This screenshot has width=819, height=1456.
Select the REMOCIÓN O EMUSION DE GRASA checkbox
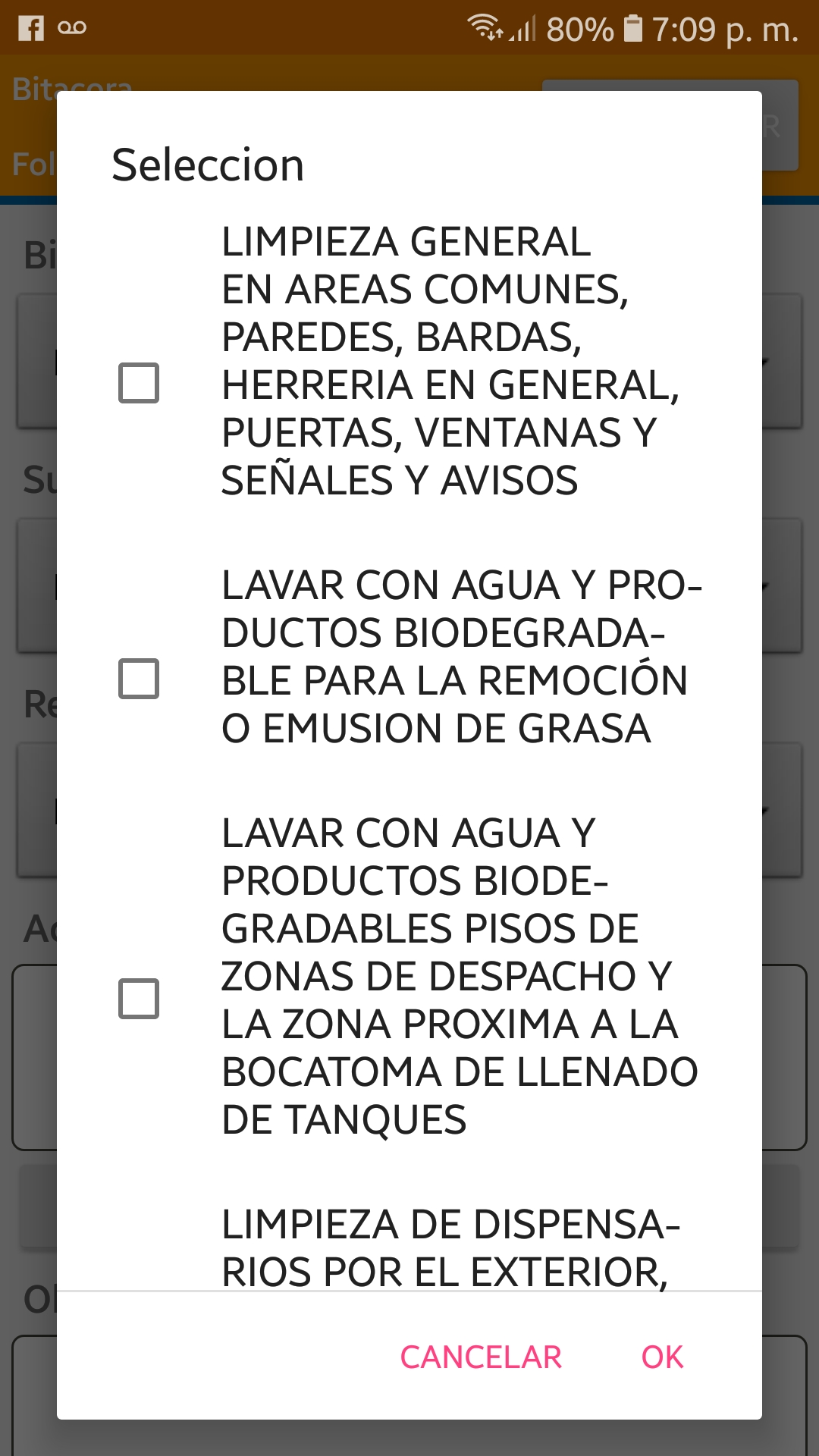pyautogui.click(x=139, y=679)
